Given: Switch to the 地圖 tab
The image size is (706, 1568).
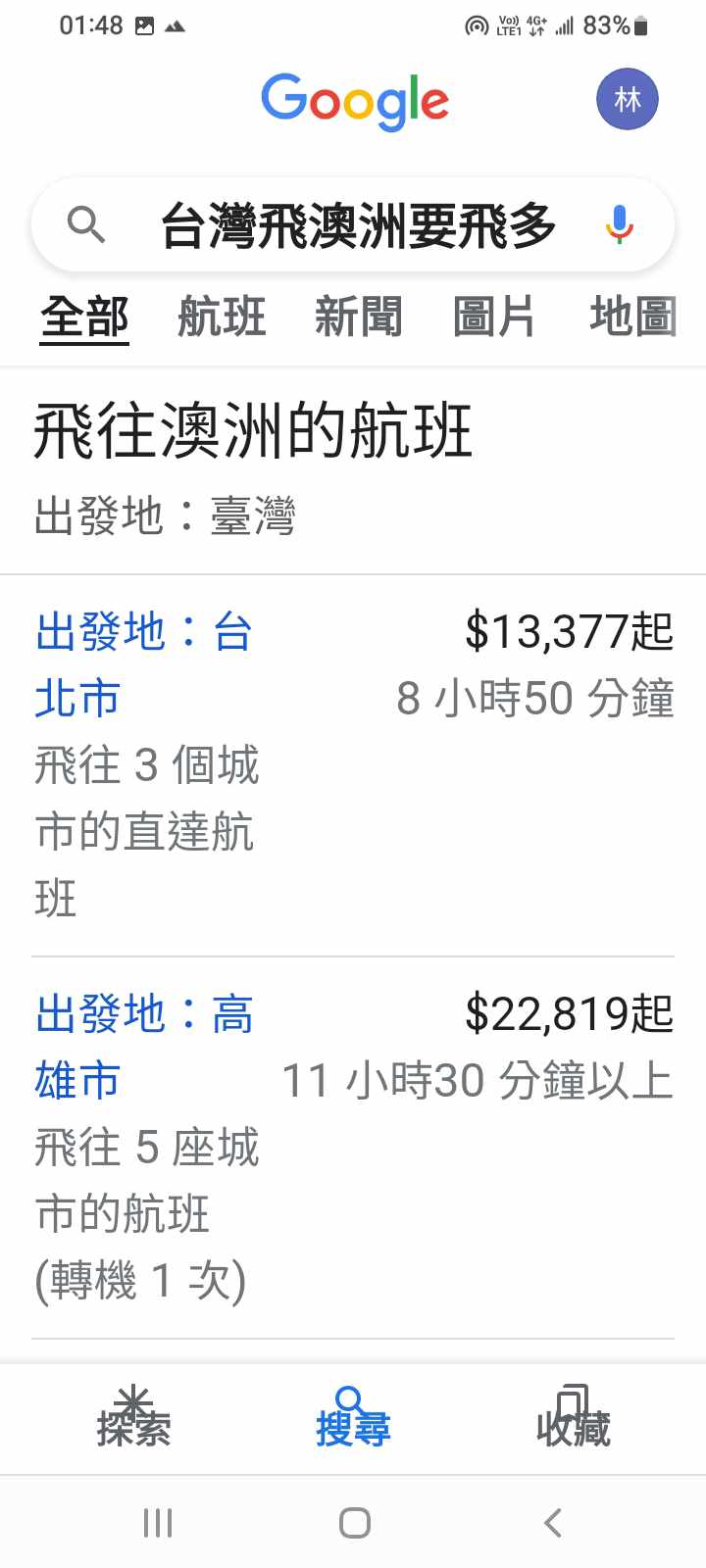Looking at the screenshot, I should [x=632, y=318].
